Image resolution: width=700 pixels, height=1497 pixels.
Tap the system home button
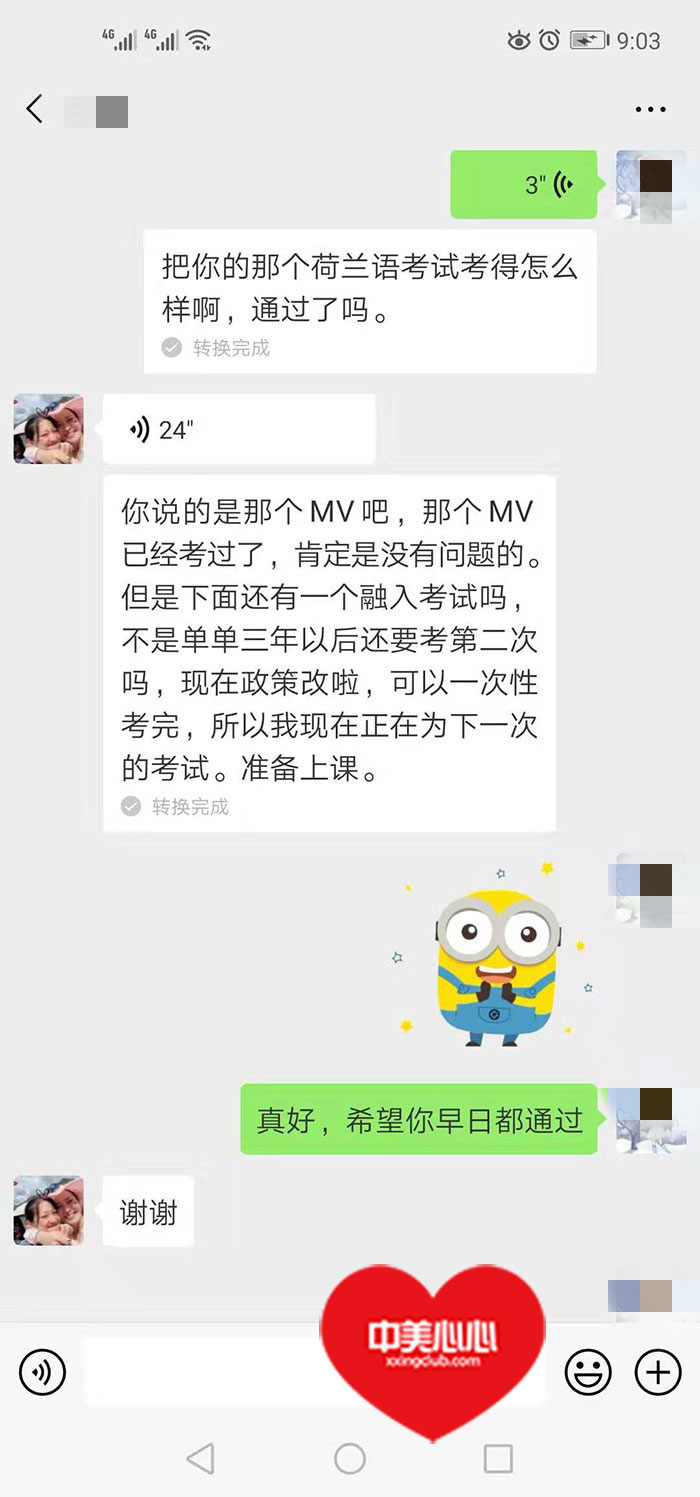tap(349, 1458)
